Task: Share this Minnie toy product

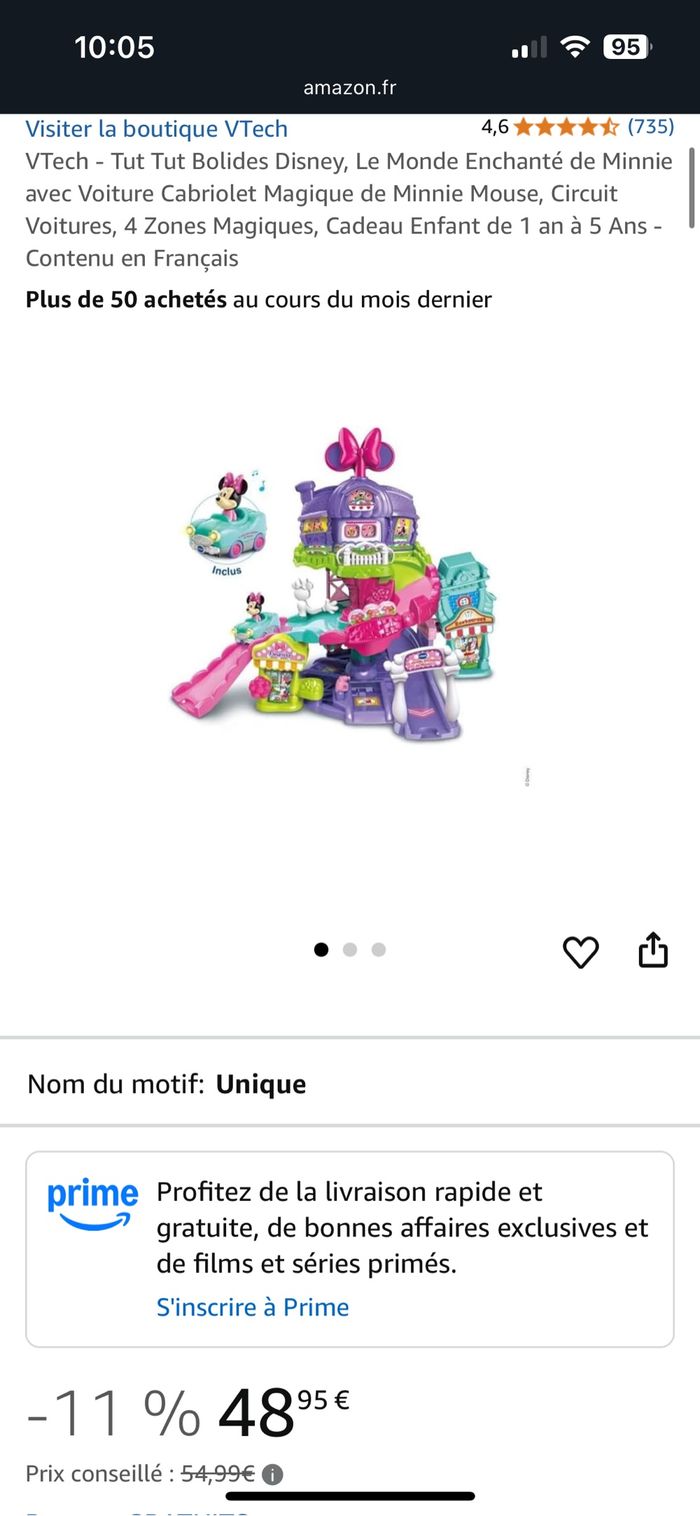Action: coord(652,950)
